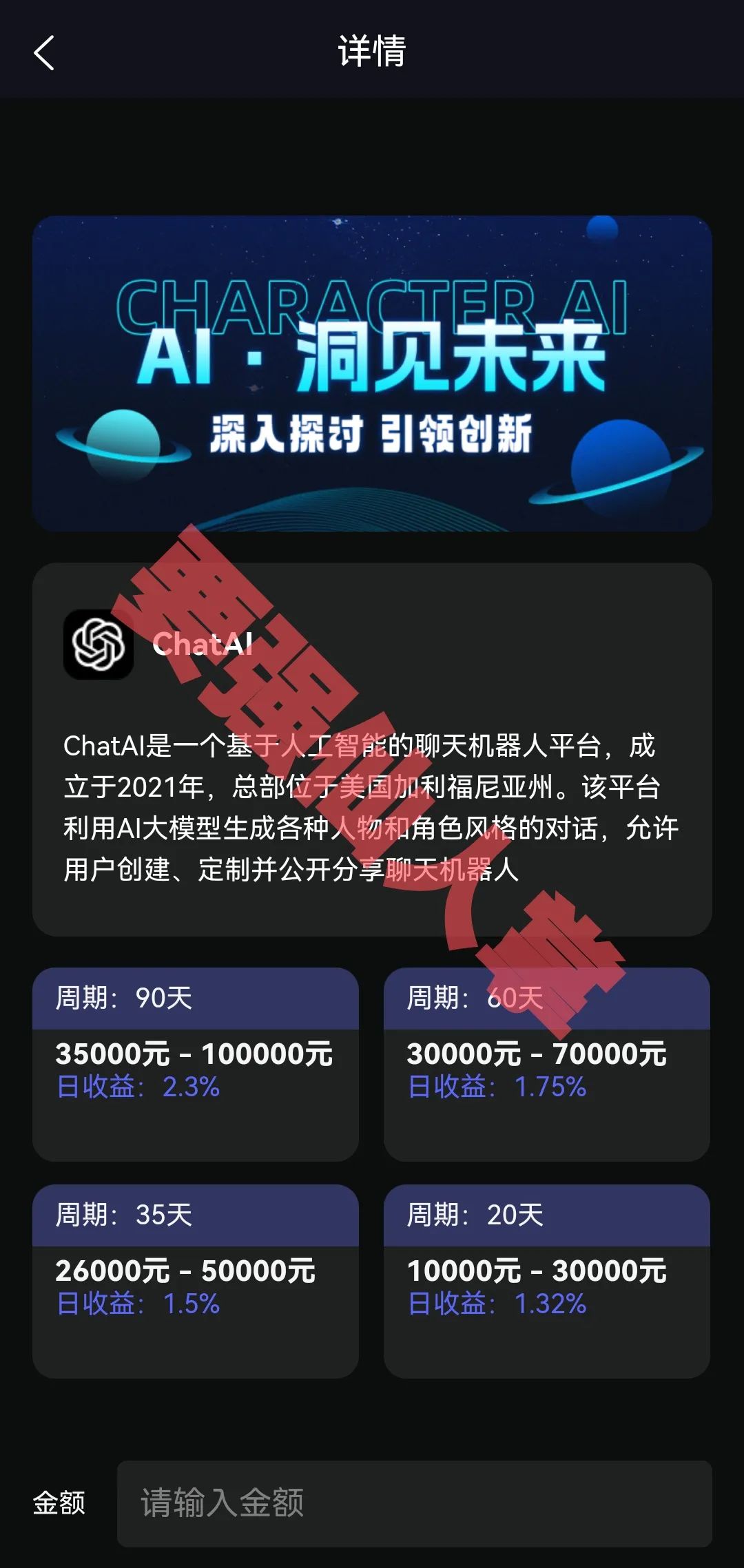Screen dimensions: 744x1568
Task: Tap the AI·洞见未来 banner headline
Action: [372, 358]
